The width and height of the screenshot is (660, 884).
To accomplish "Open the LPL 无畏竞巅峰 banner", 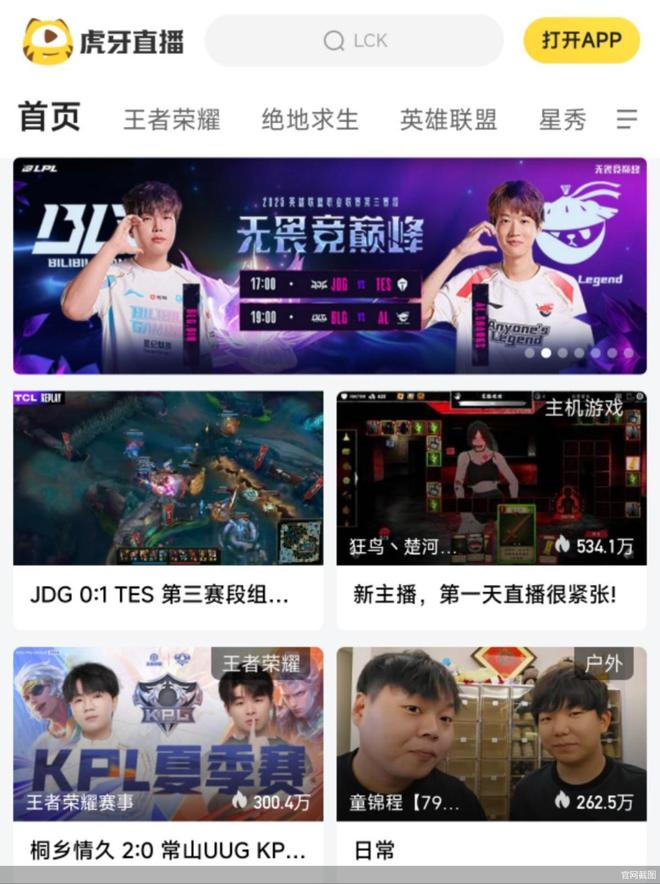I will [x=330, y=266].
